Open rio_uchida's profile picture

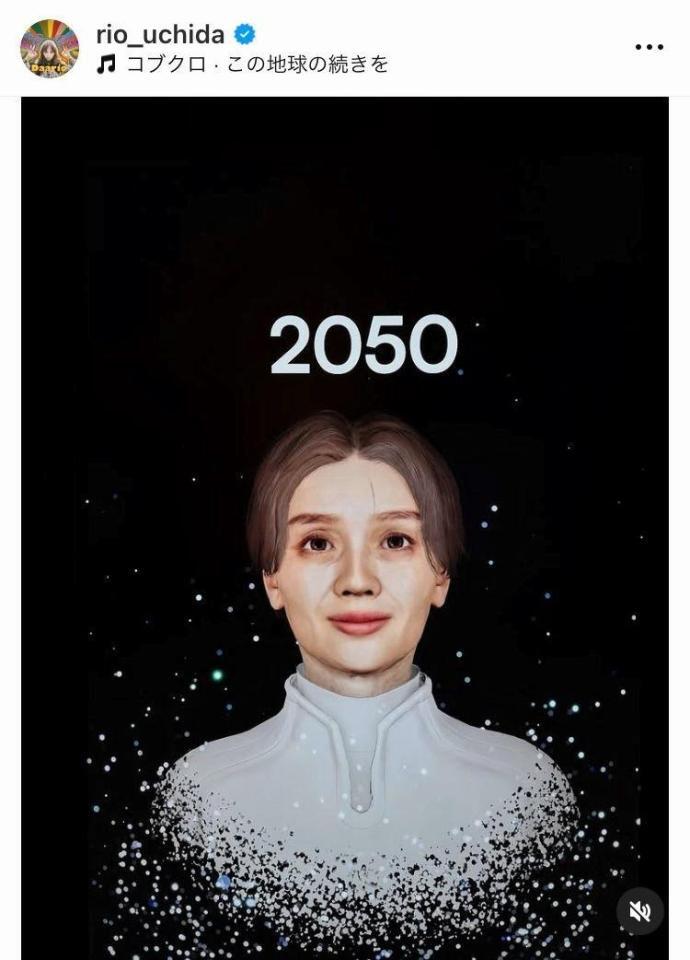pyautogui.click(x=49, y=48)
